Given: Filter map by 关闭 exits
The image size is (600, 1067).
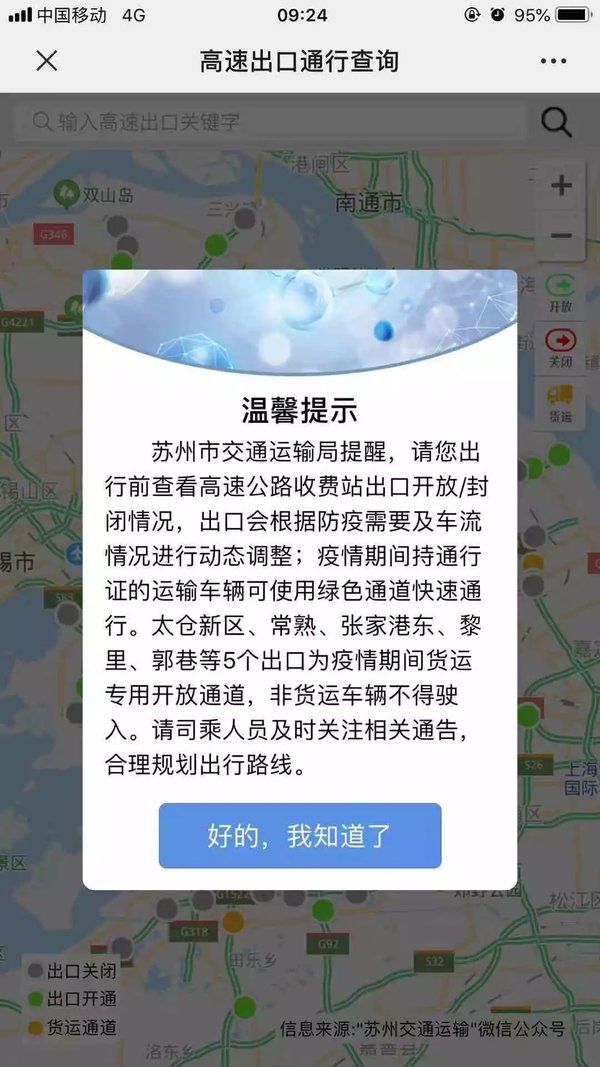Looking at the screenshot, I should click(x=560, y=348).
